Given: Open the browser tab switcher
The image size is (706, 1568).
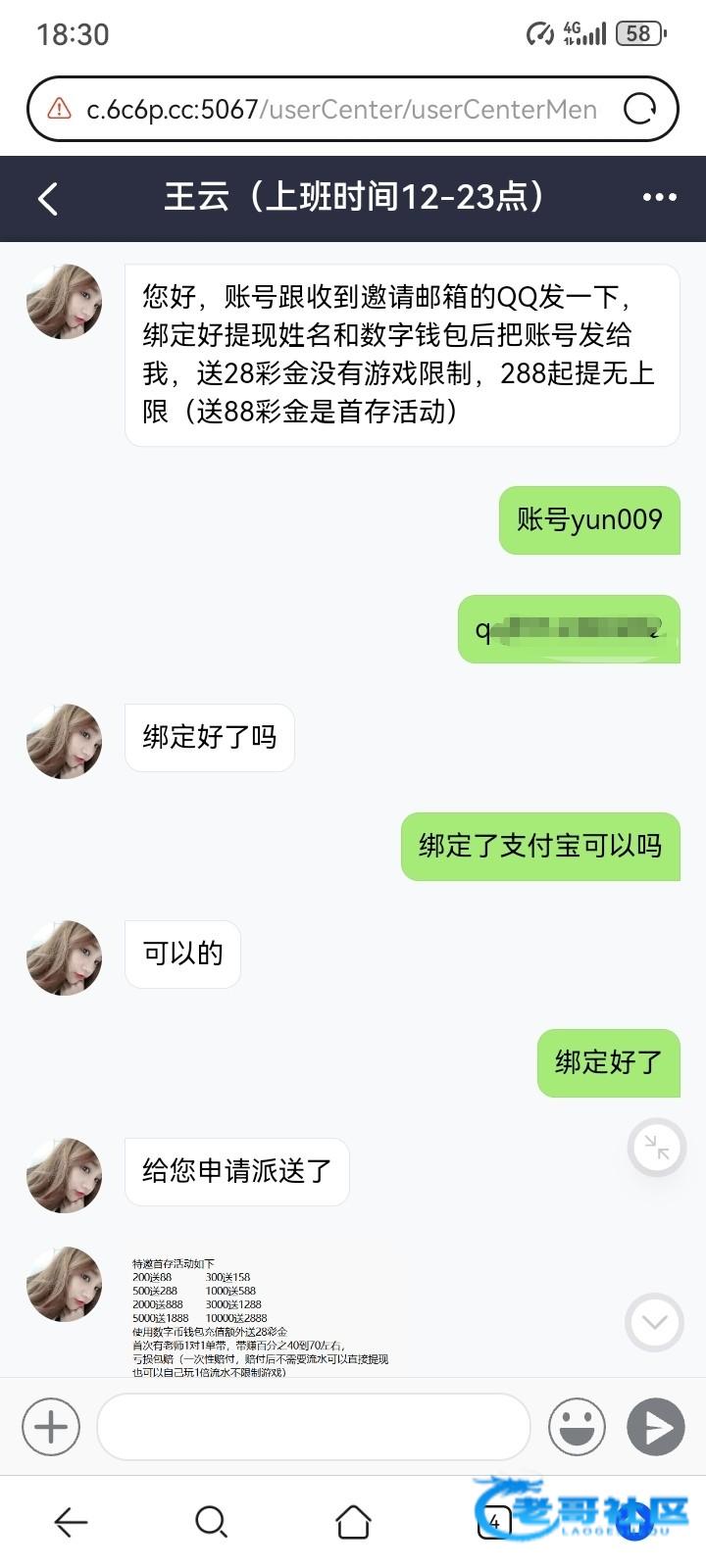Looking at the screenshot, I should pyautogui.click(x=495, y=1522).
